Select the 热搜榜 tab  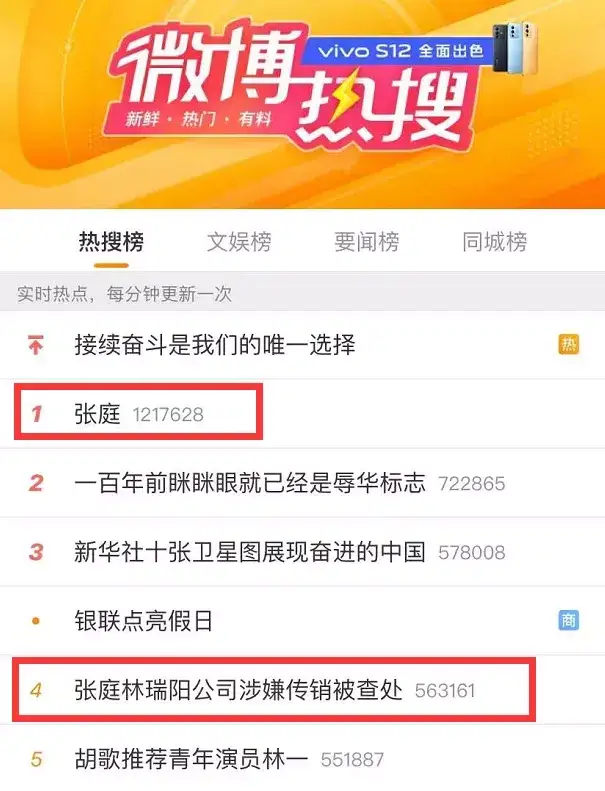pyautogui.click(x=111, y=242)
